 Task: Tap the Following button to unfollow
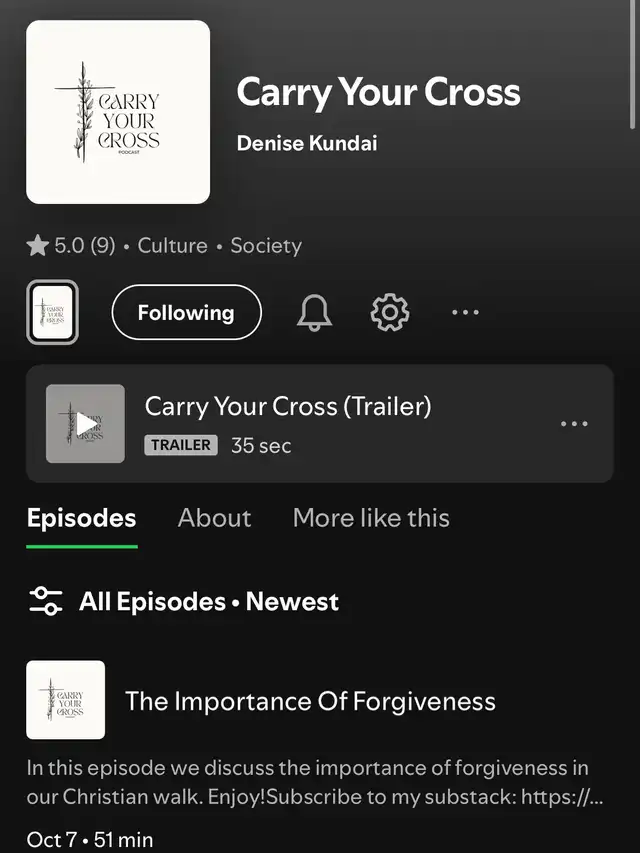click(x=186, y=313)
